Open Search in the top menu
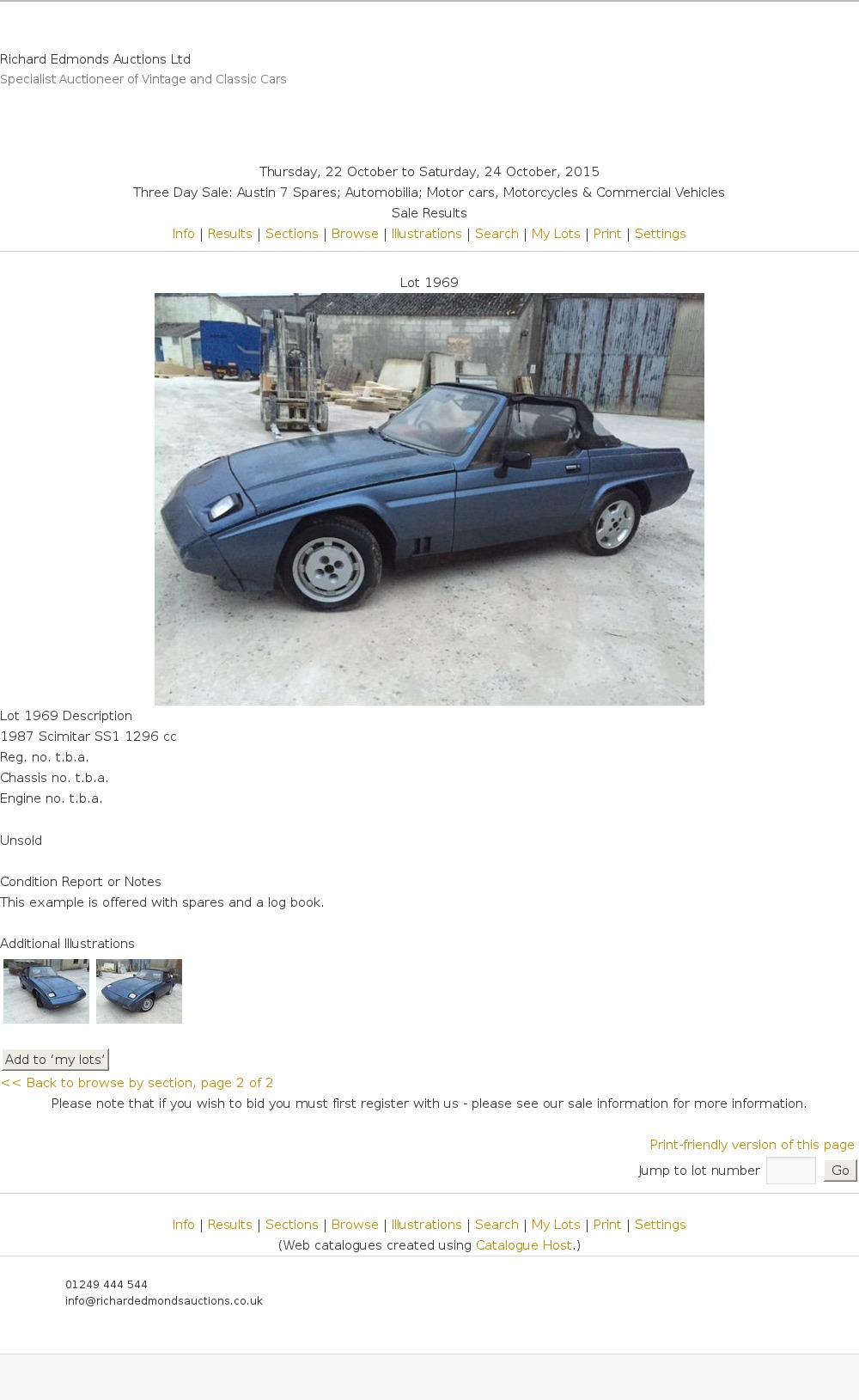859x1400 pixels. coord(497,234)
